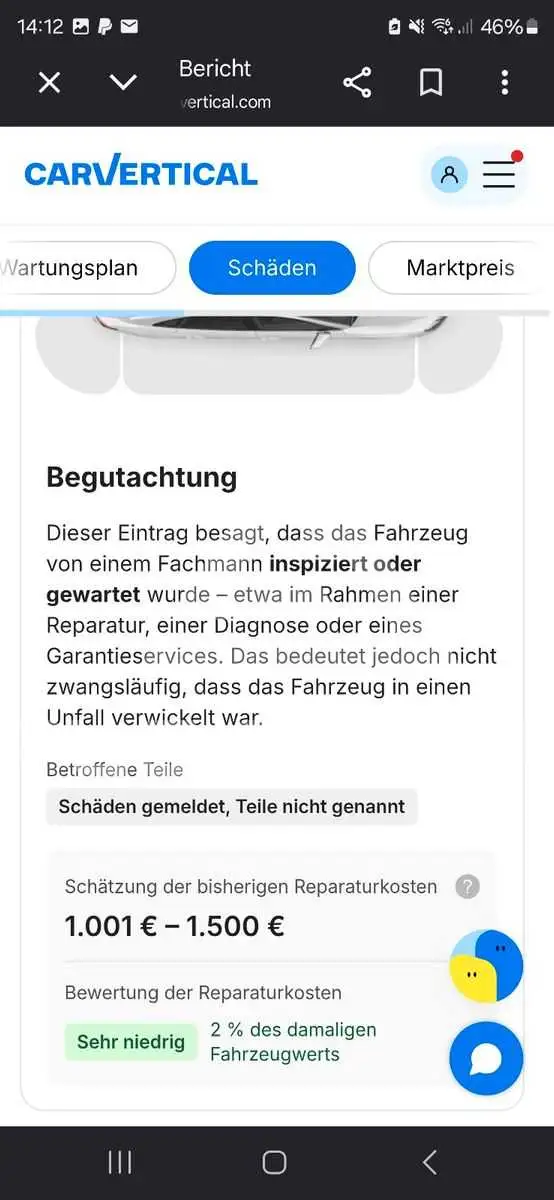Open the repair cost estimate help icon
The image size is (554, 1200).
(467, 886)
